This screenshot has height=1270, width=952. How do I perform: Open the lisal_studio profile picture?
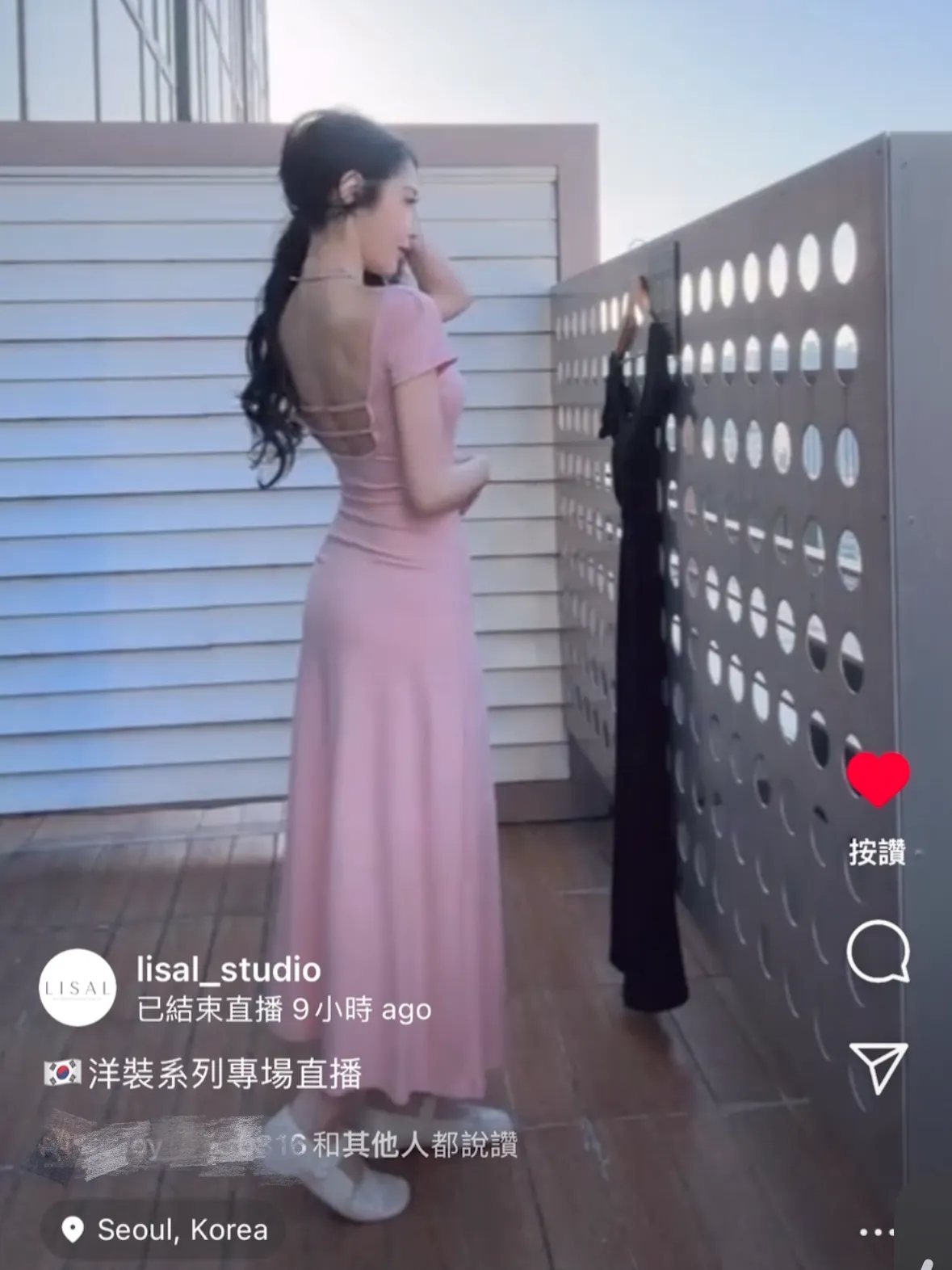click(x=78, y=987)
